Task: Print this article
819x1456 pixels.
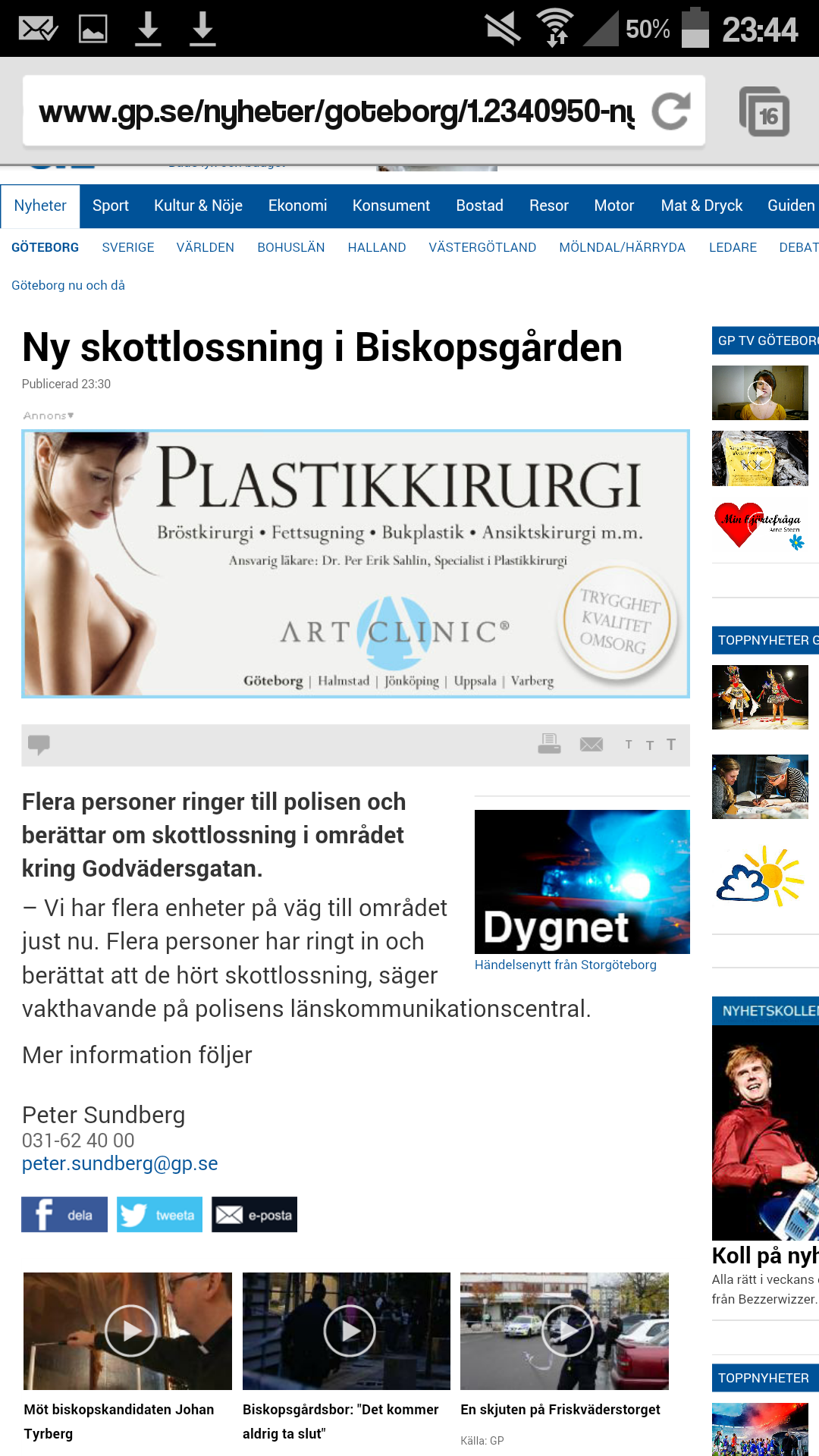Action: (x=549, y=744)
